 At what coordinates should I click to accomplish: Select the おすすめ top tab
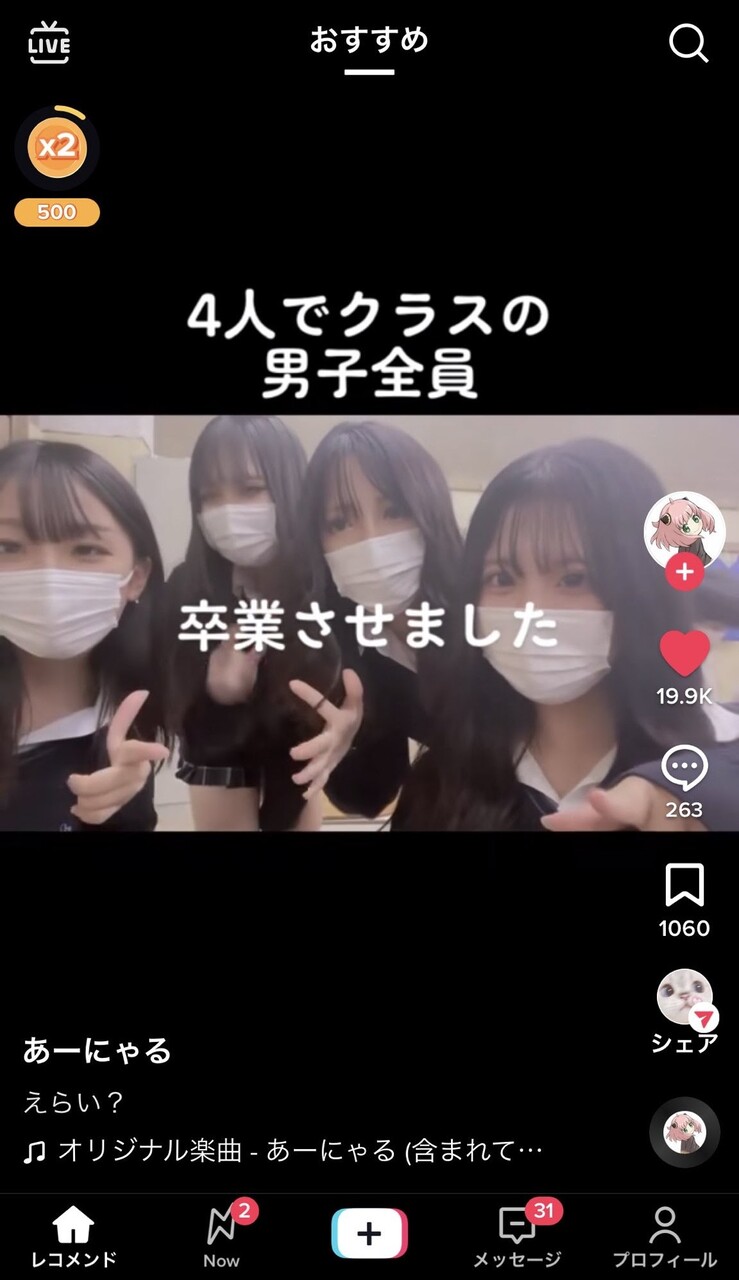(x=369, y=40)
